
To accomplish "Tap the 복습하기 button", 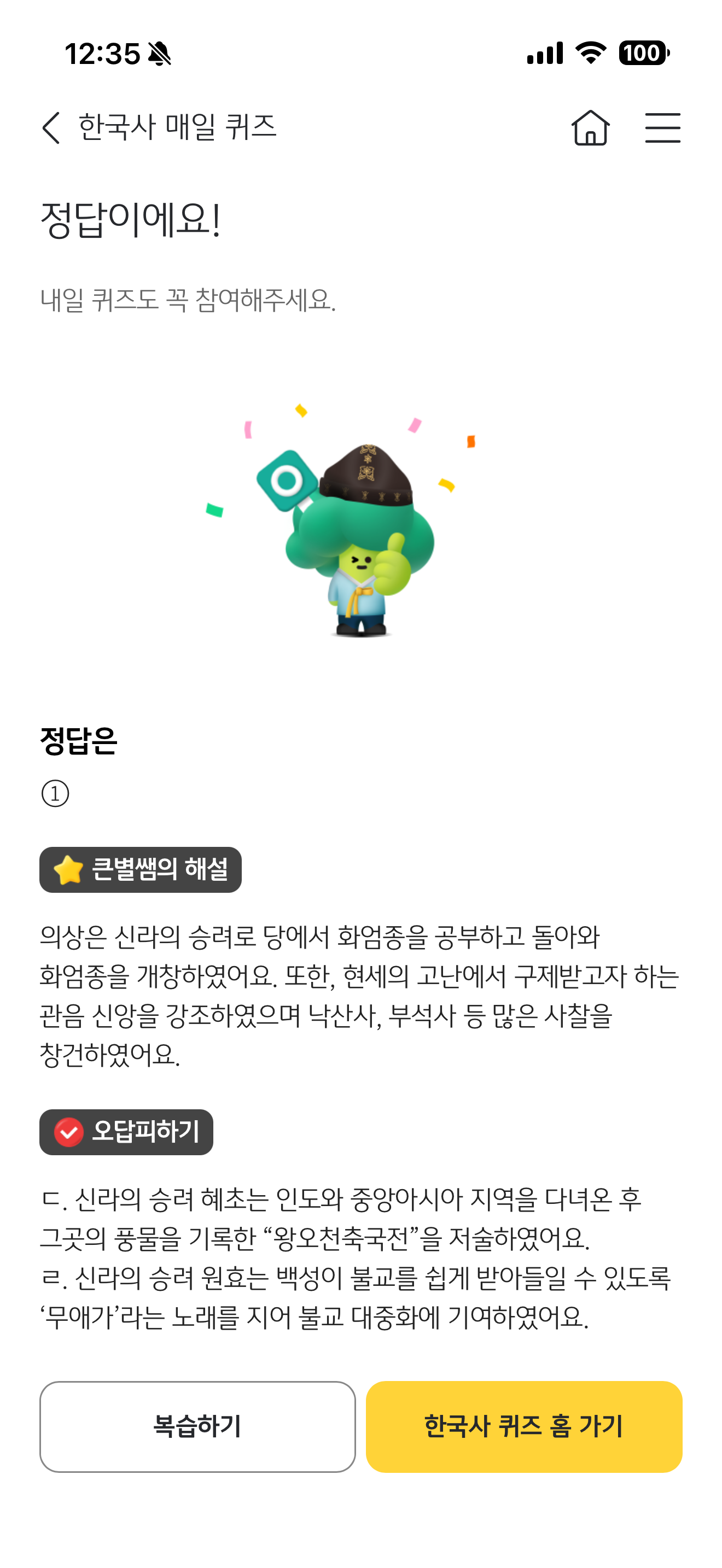I will pyautogui.click(x=198, y=1427).
